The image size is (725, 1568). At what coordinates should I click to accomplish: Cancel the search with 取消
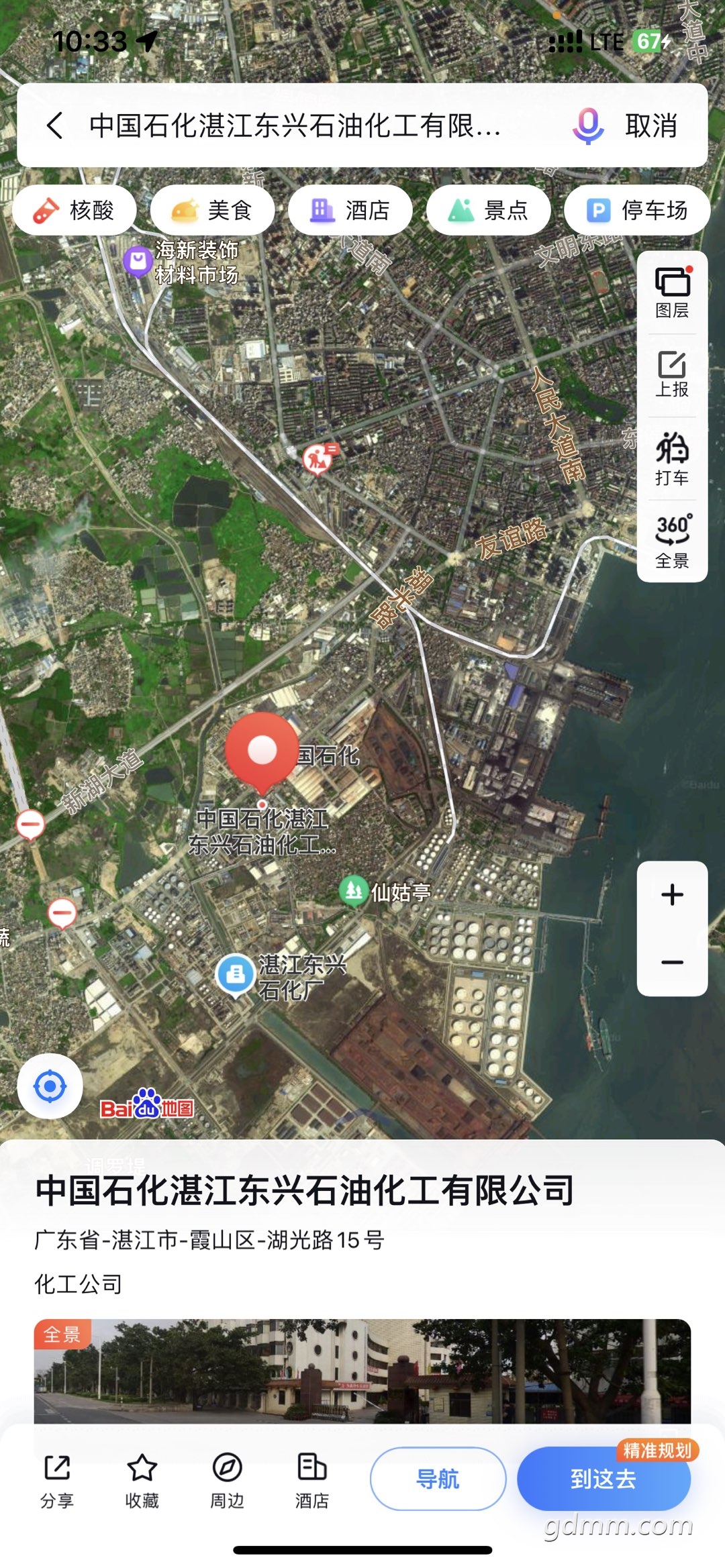point(650,125)
